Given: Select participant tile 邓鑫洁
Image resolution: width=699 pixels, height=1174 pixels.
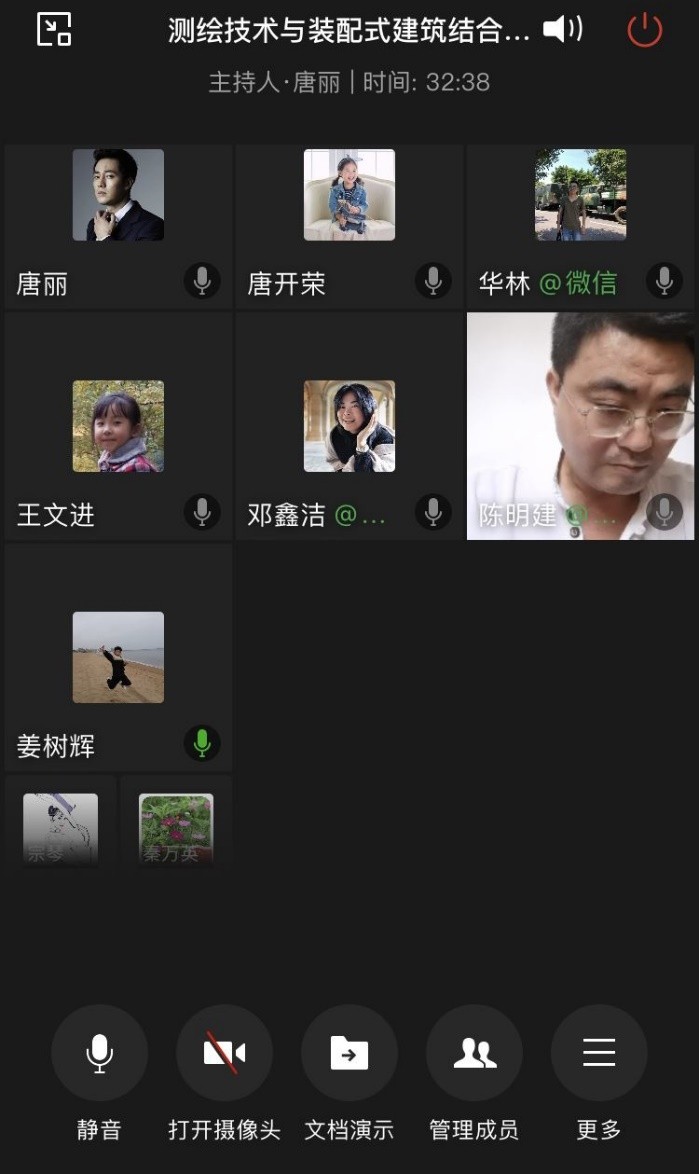Looking at the screenshot, I should point(349,427).
